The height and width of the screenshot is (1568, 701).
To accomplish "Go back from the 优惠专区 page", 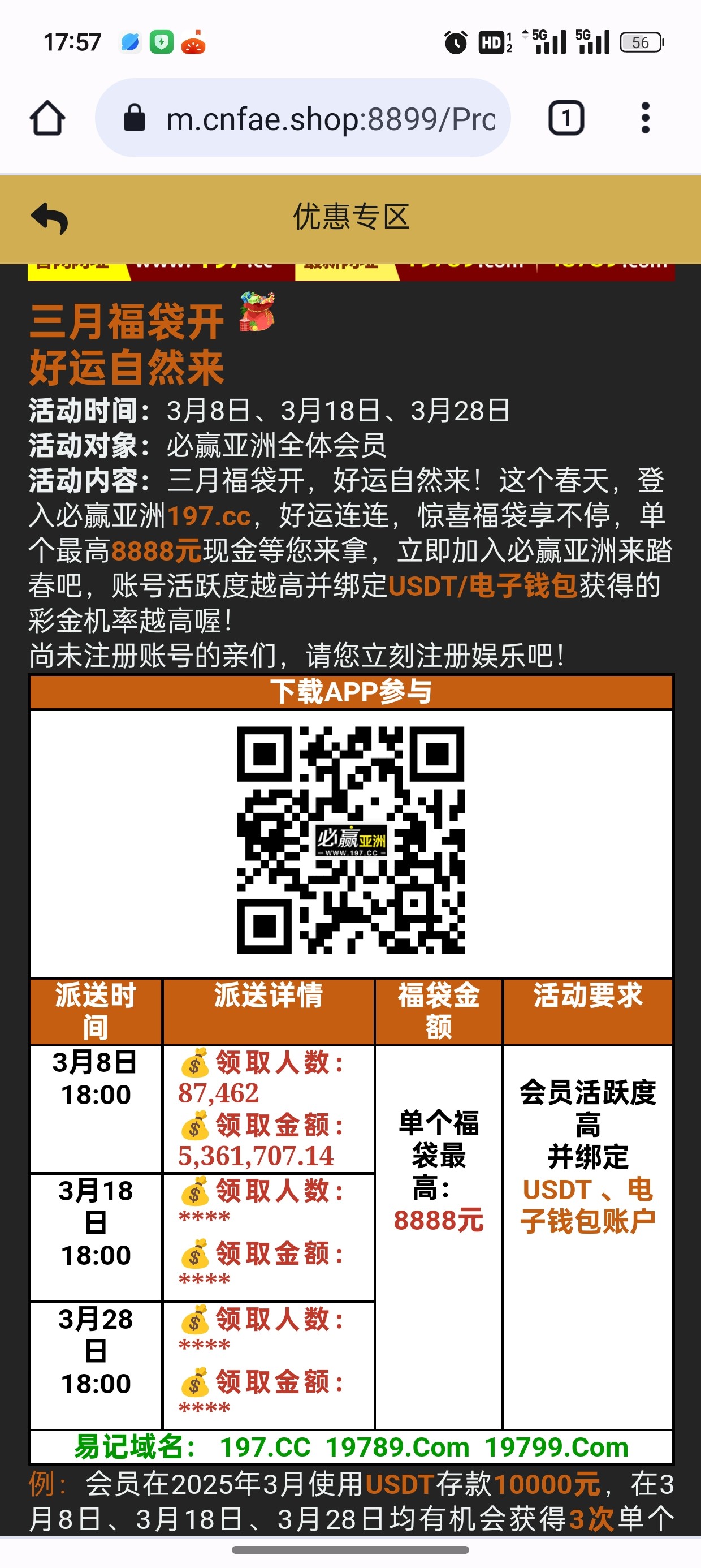I will (49, 218).
